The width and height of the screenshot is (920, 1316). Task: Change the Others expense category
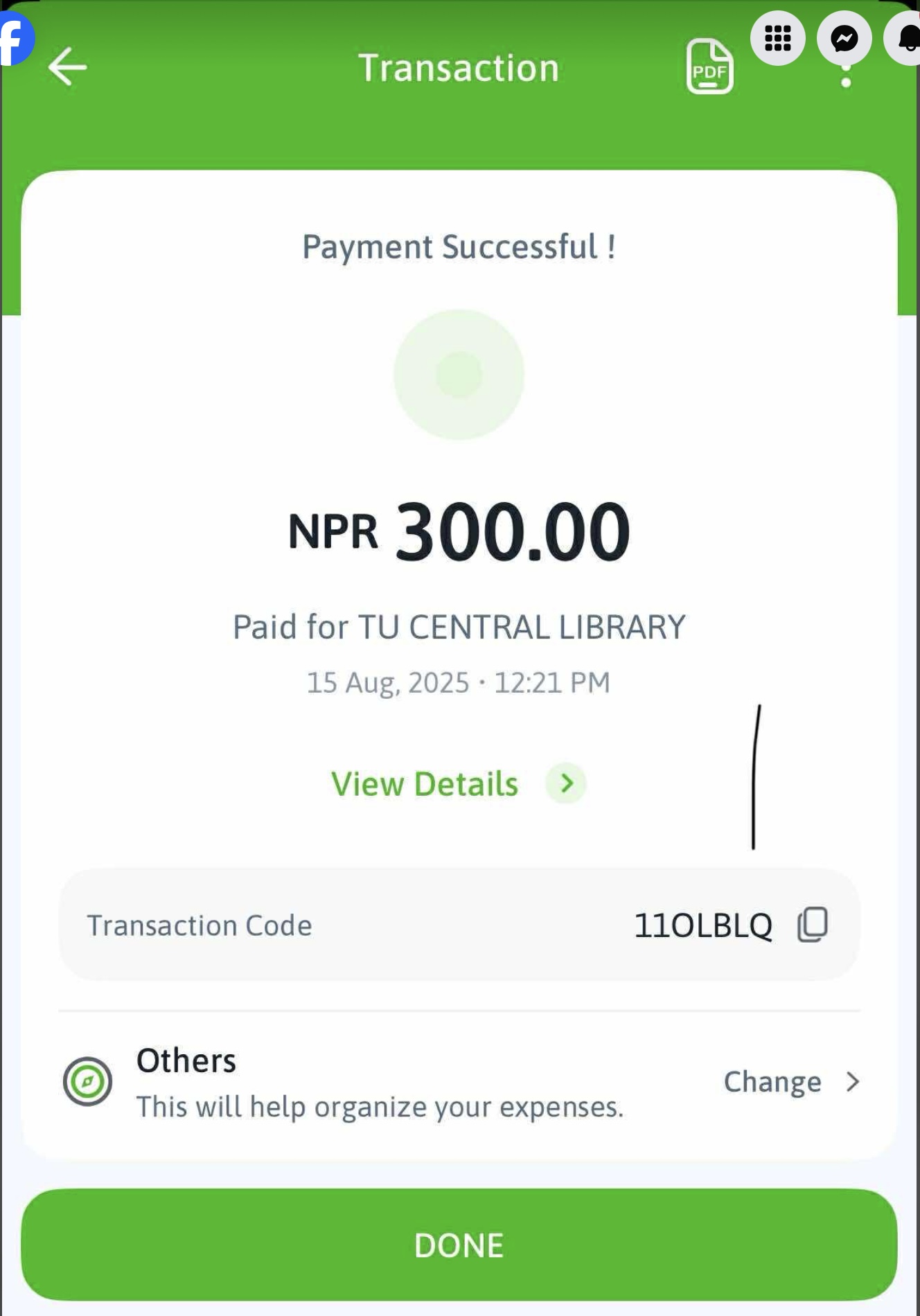tap(791, 1082)
